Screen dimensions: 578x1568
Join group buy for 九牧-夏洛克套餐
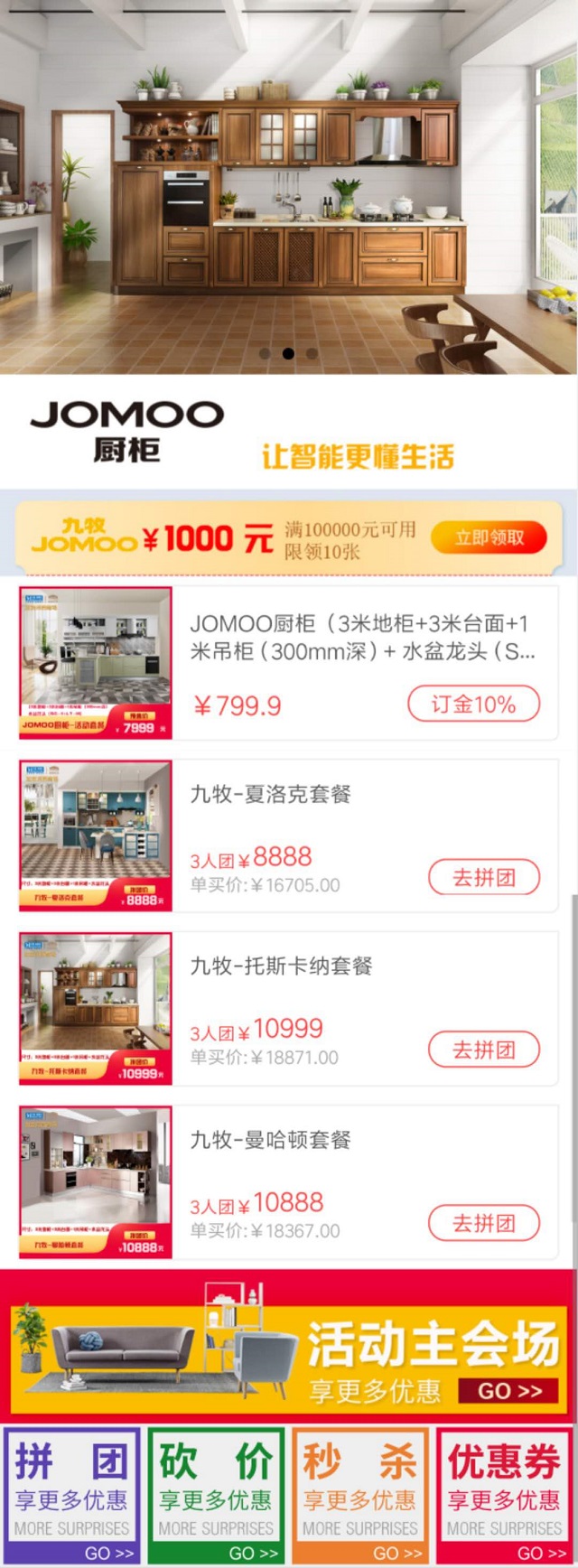pos(483,877)
